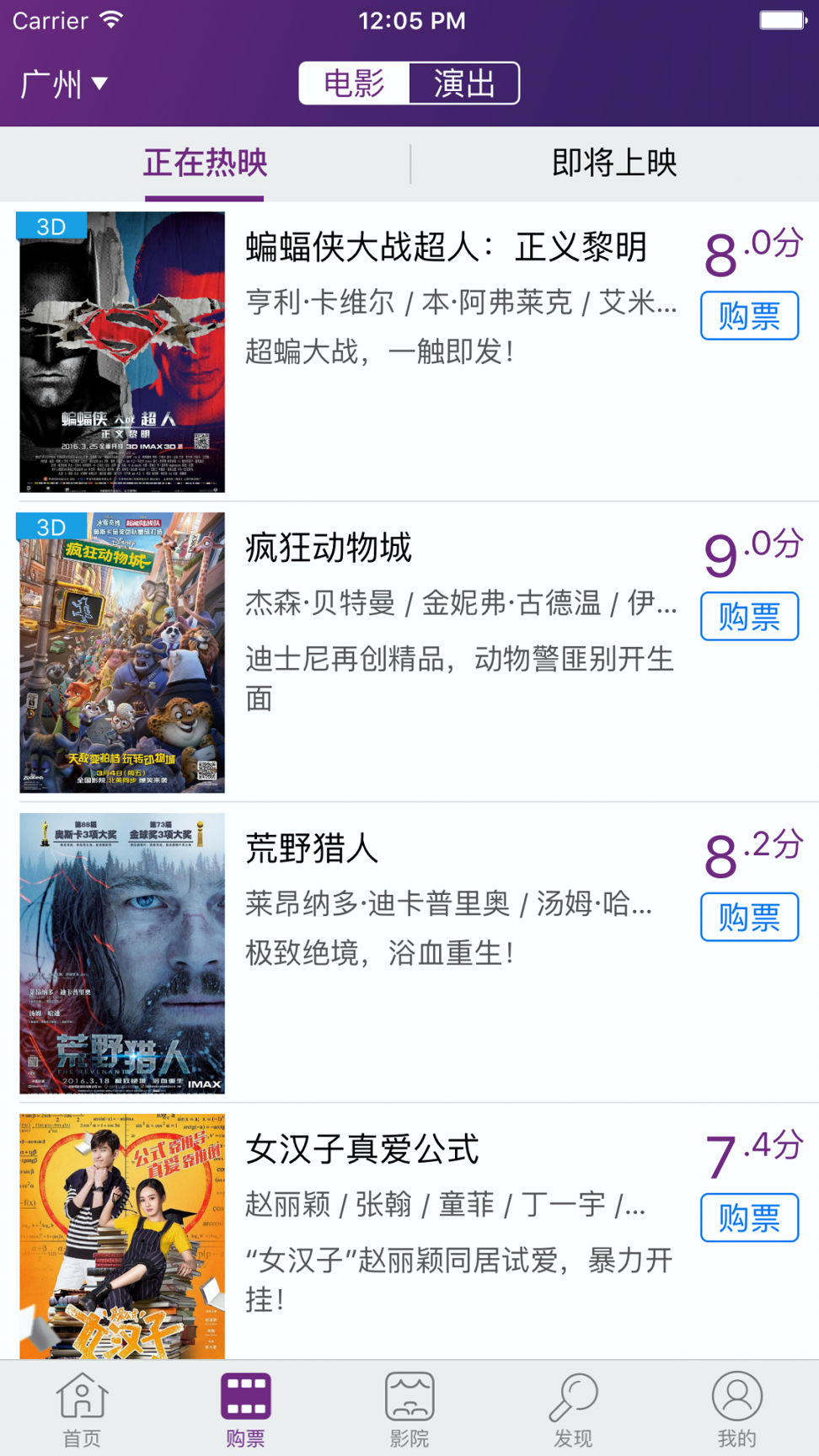This screenshot has width=819, height=1456.
Task: Switch to the 演出 performances toggle
Action: pyautogui.click(x=464, y=83)
